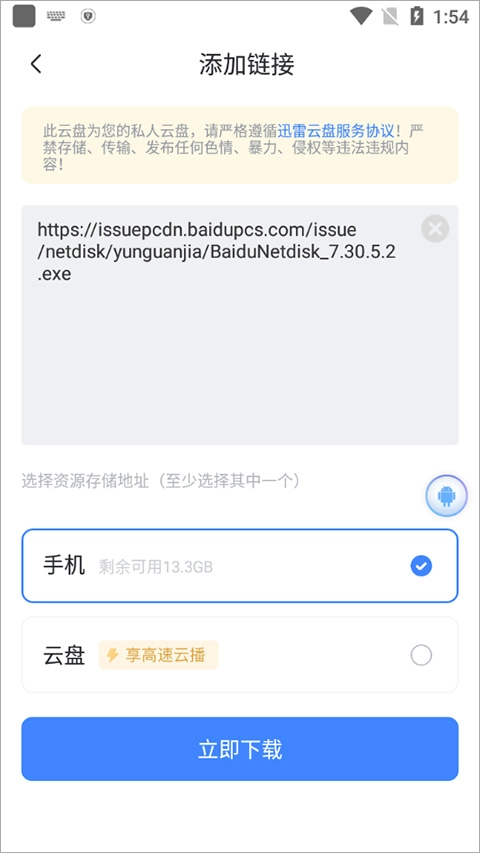480x853 pixels.
Task: Select 云盘 as the storage location
Action: (x=239, y=655)
